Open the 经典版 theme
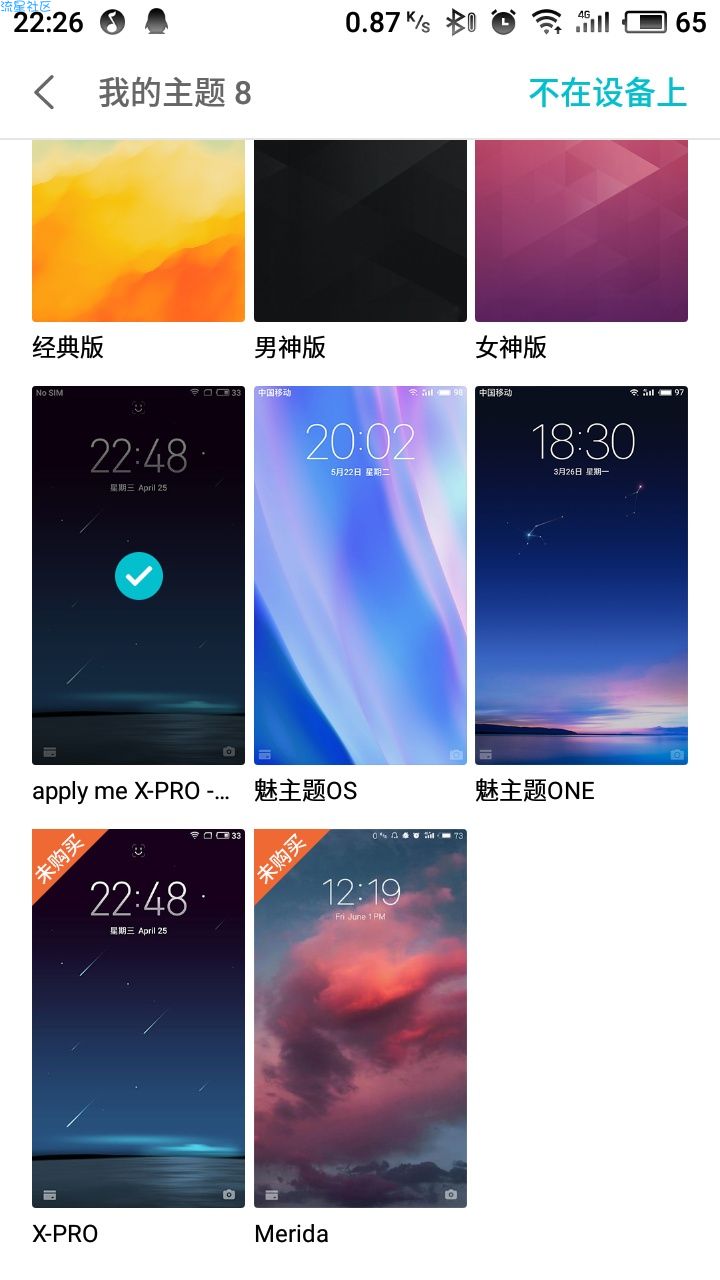720x1280 pixels. 138,232
